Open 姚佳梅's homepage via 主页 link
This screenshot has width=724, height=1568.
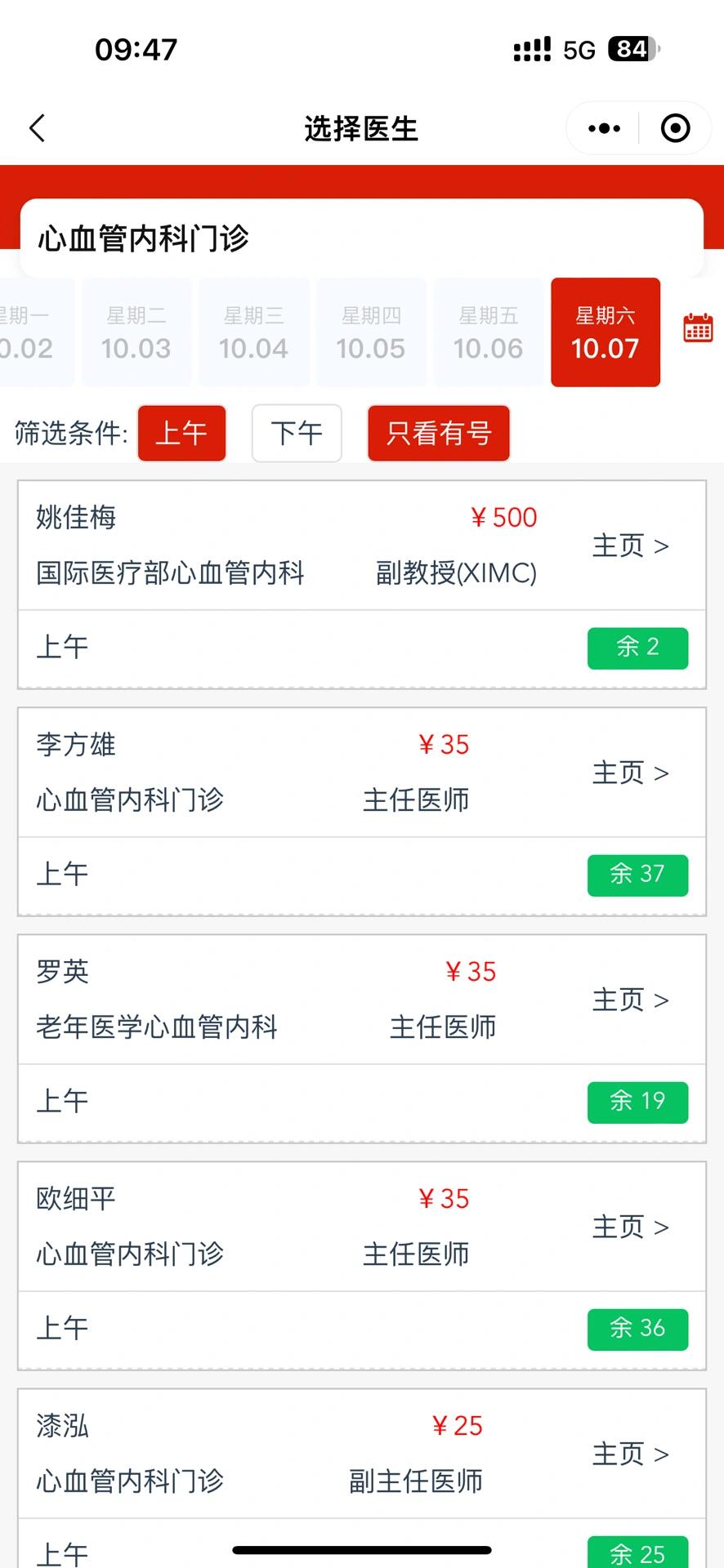click(x=630, y=546)
